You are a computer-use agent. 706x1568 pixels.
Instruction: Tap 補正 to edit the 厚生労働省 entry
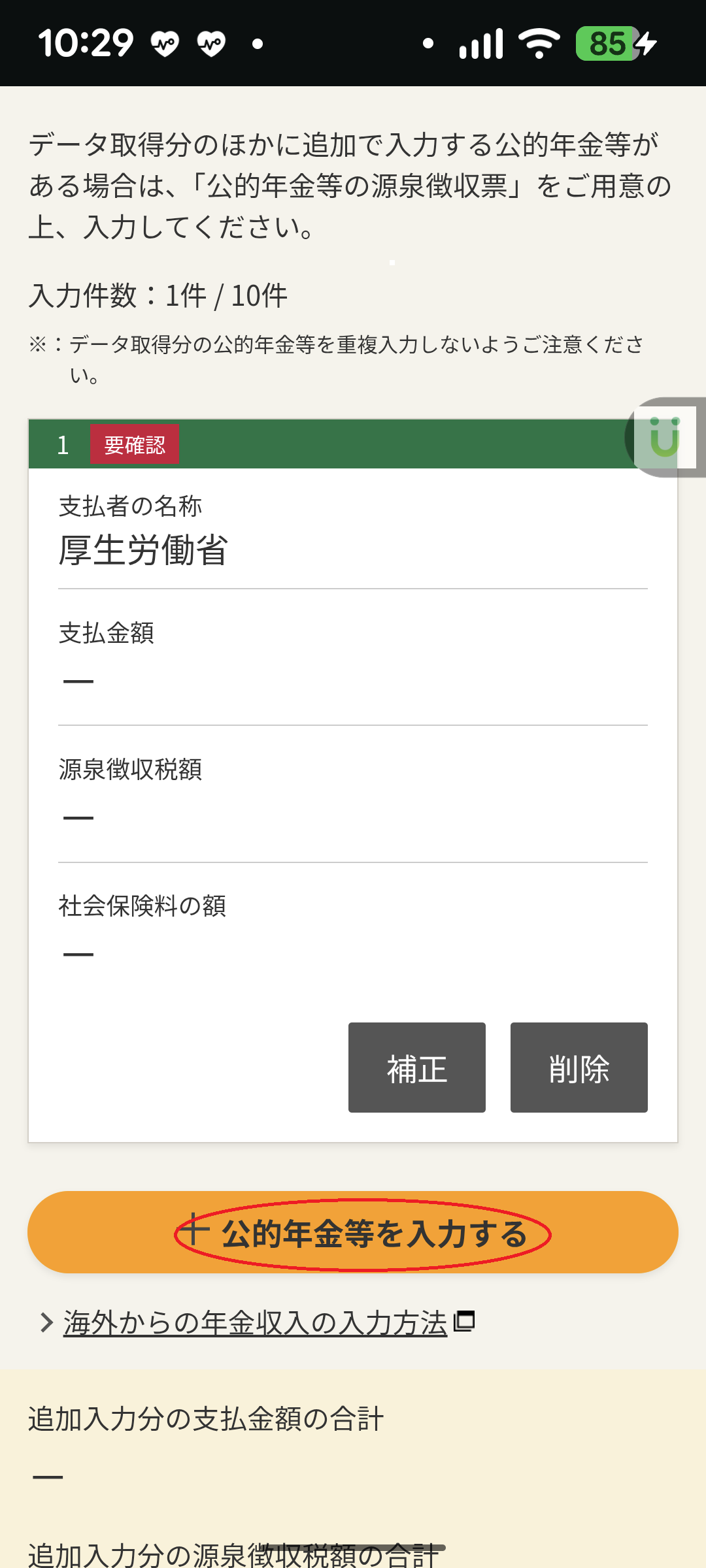point(416,1067)
